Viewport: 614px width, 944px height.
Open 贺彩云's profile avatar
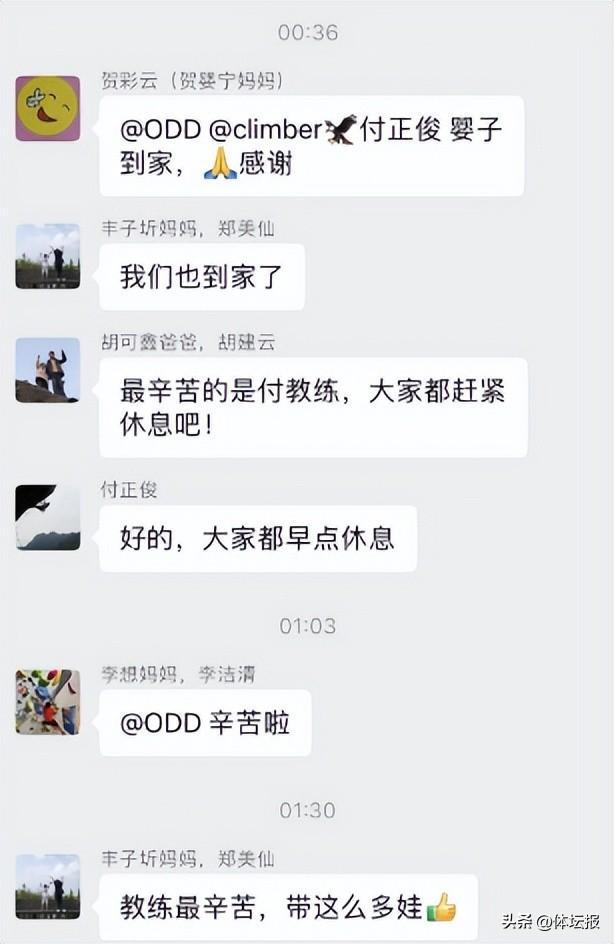click(47, 108)
